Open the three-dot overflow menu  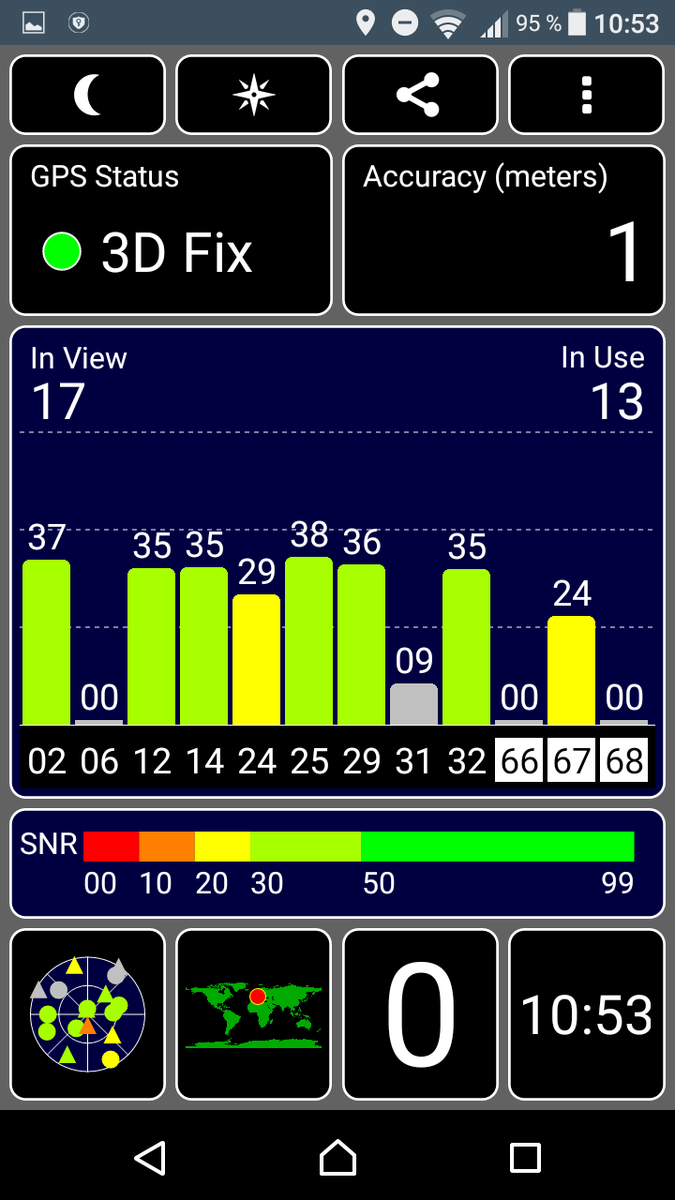click(x=586, y=95)
